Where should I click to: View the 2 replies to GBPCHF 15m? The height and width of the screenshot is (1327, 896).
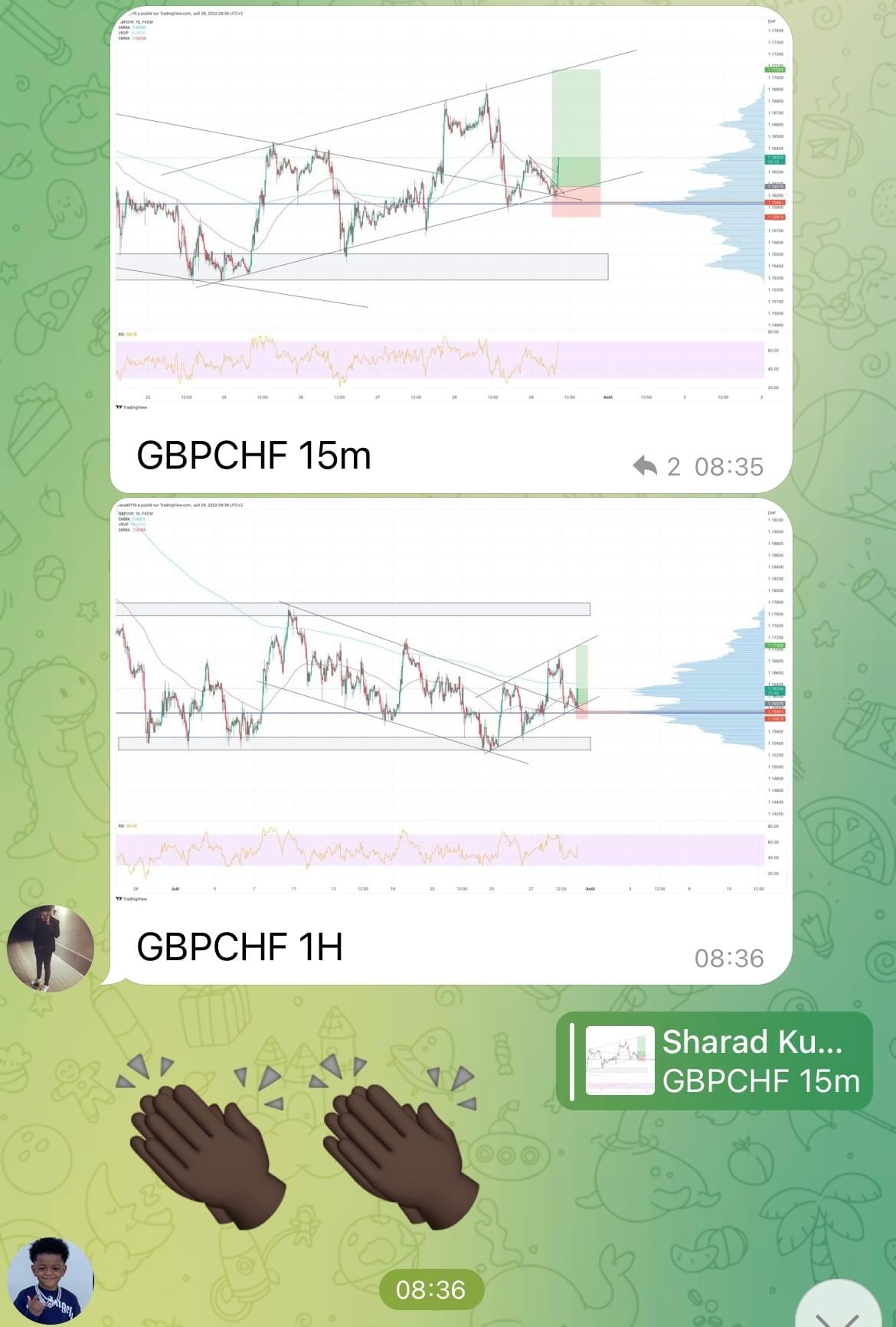pos(657,466)
